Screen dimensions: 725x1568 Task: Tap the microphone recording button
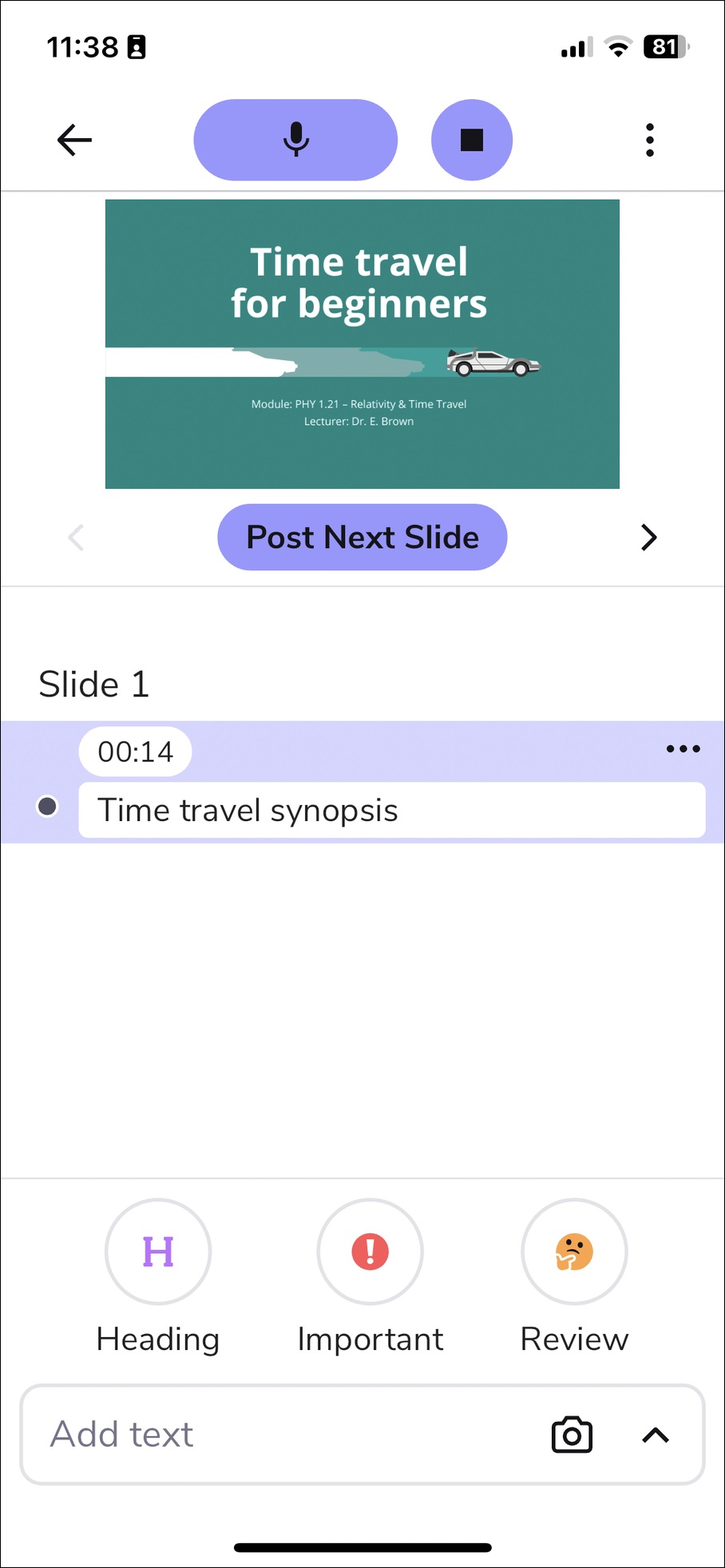click(x=295, y=141)
